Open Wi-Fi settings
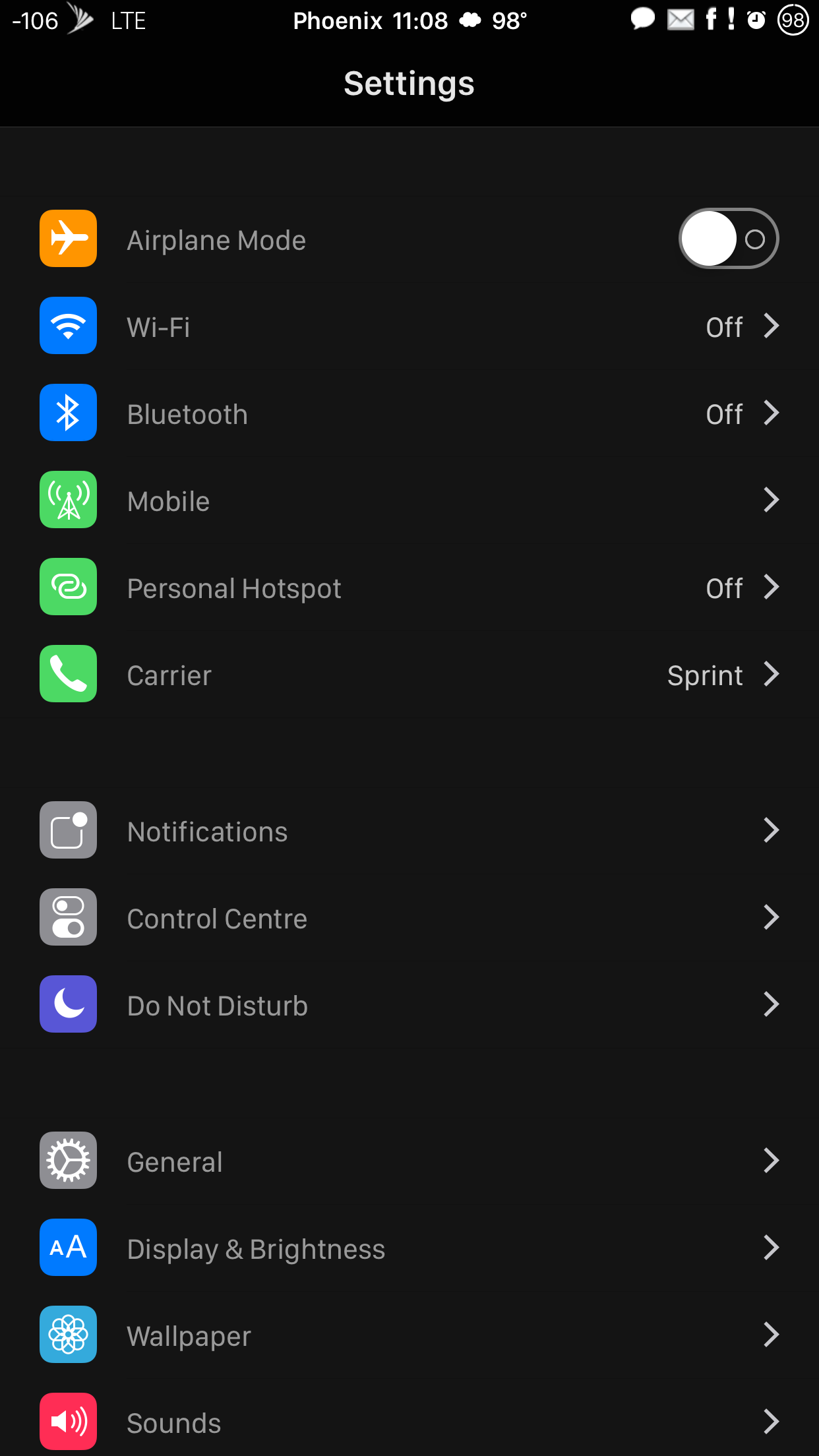The height and width of the screenshot is (1456, 819). pyautogui.click(x=409, y=326)
